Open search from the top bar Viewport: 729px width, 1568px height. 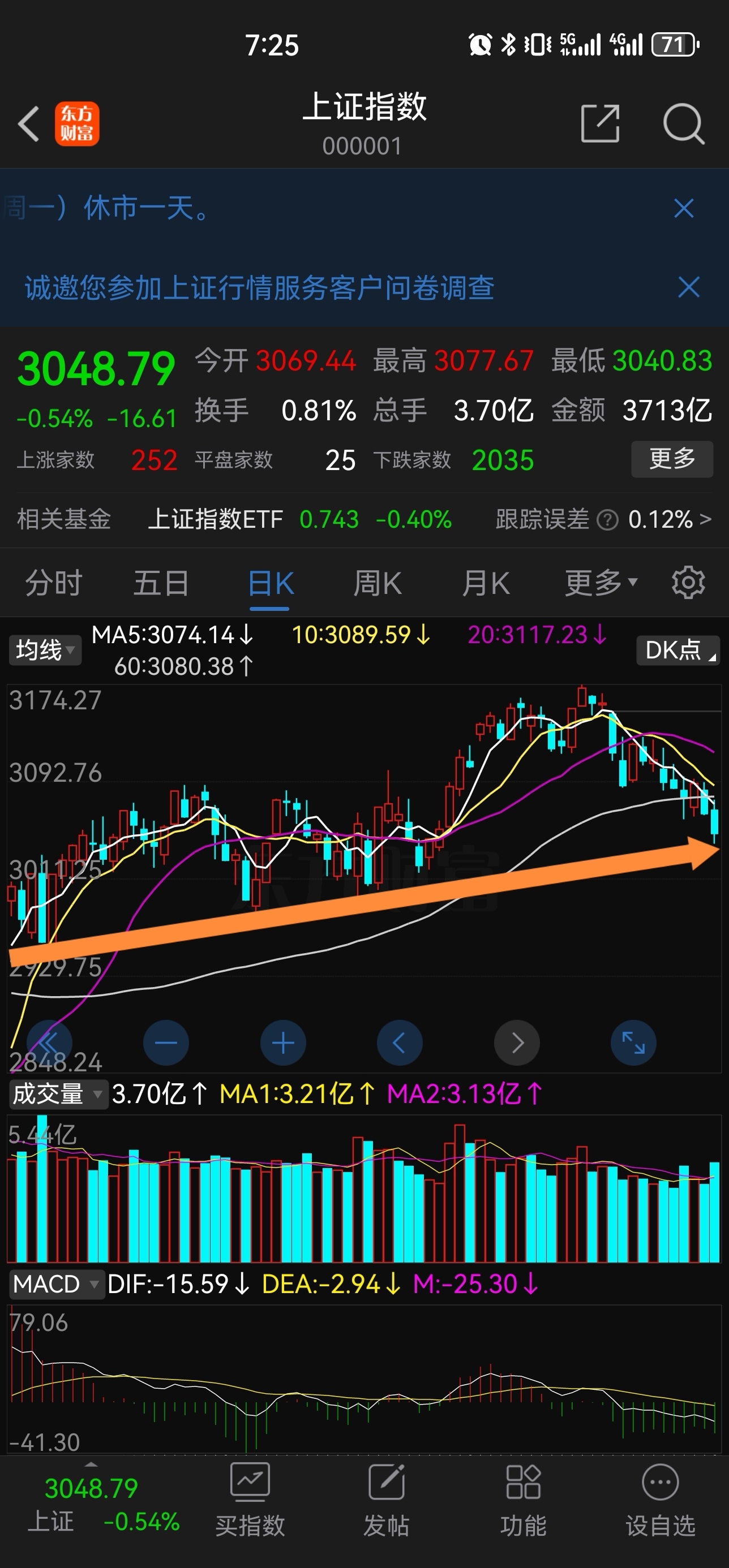tap(684, 123)
